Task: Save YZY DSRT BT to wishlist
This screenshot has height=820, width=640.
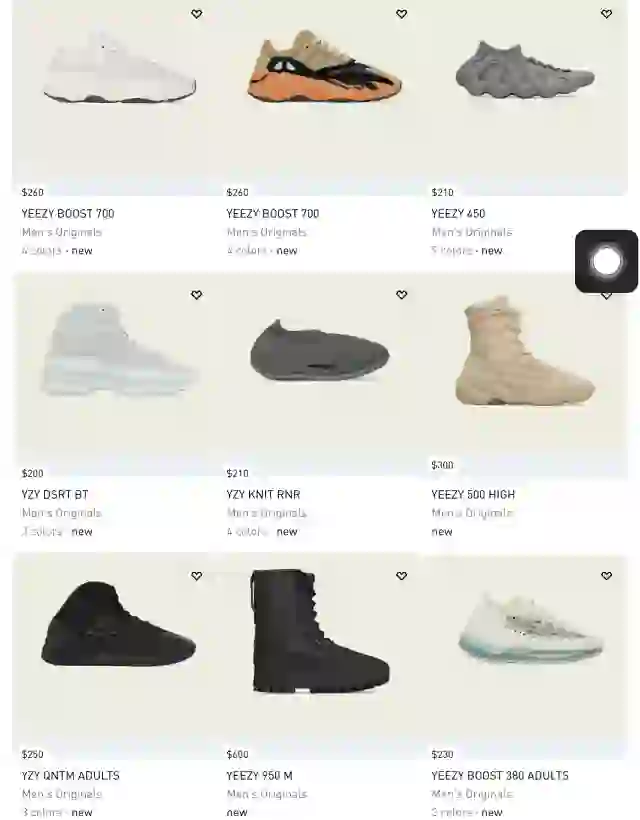Action: pos(197,295)
